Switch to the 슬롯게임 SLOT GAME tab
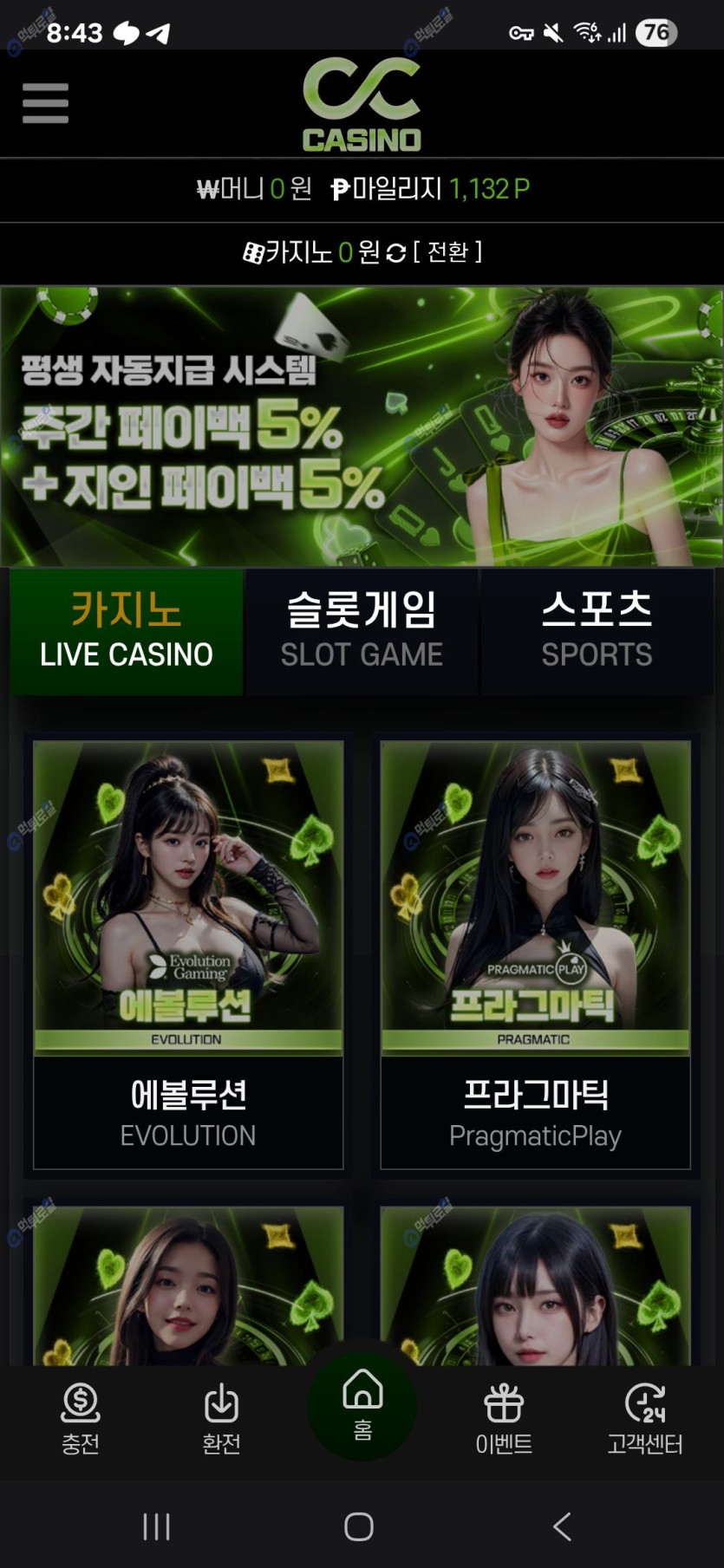The width and height of the screenshot is (724, 1568). coord(362,631)
